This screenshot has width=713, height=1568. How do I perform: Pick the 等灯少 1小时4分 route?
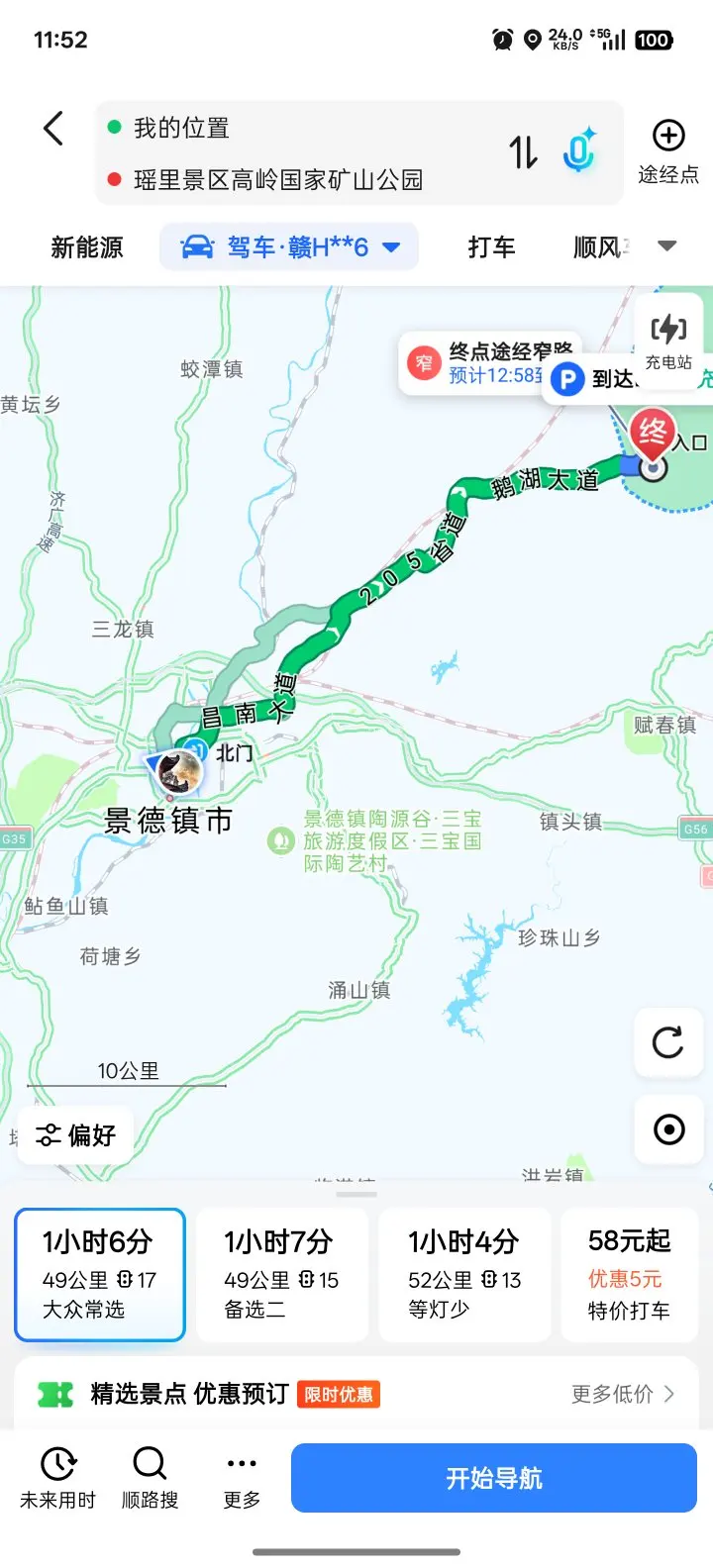click(464, 1274)
